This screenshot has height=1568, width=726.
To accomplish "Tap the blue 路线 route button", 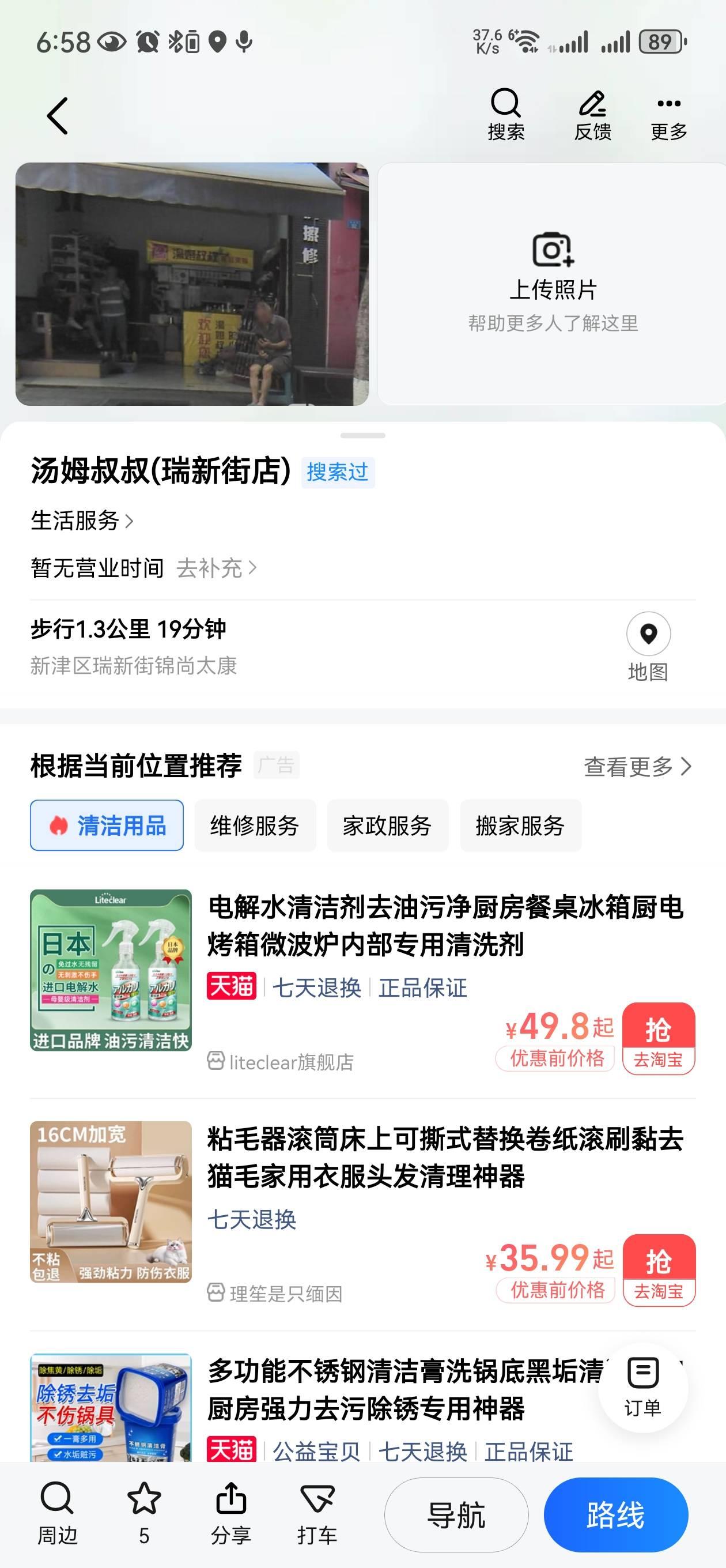I will [615, 1515].
